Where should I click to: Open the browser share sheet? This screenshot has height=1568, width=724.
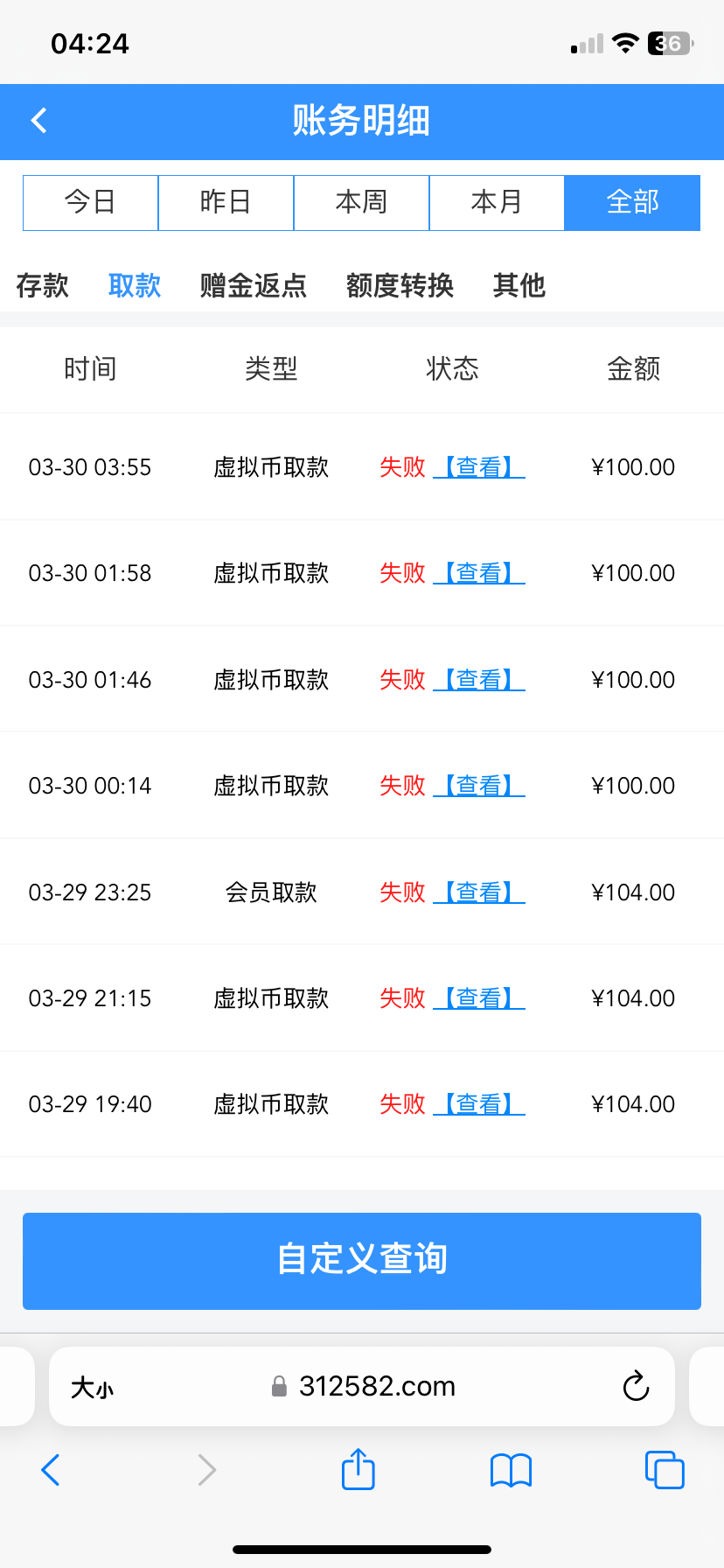(x=358, y=1469)
